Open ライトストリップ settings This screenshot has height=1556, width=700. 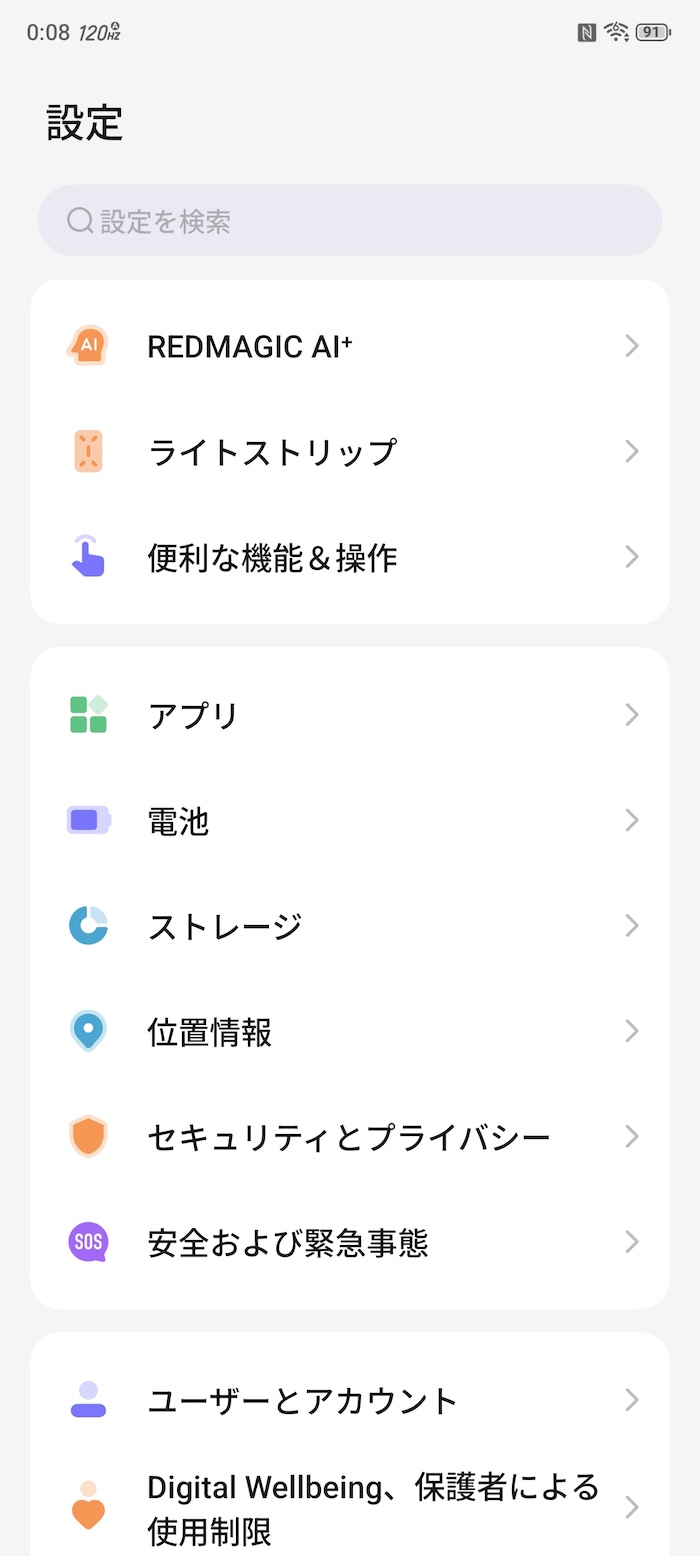coord(350,451)
